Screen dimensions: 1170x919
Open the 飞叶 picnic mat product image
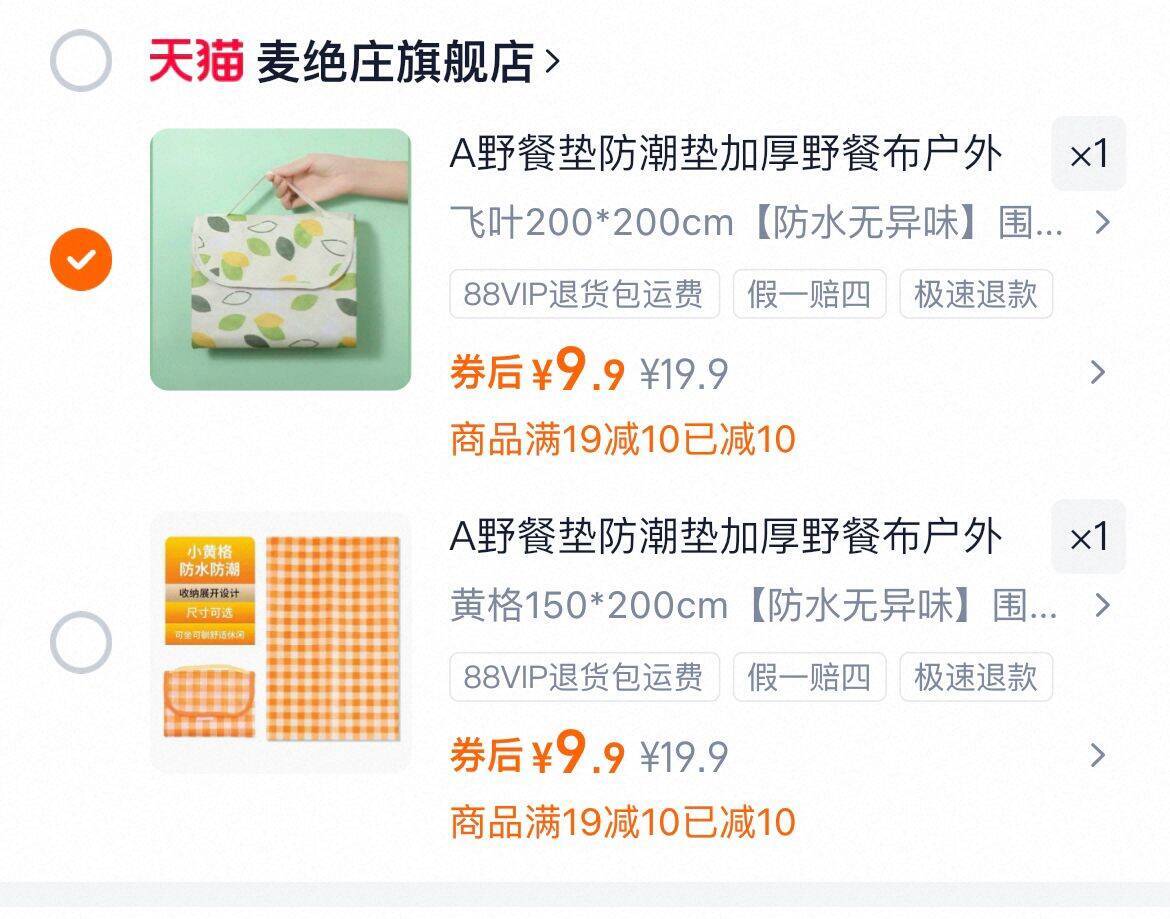(281, 260)
